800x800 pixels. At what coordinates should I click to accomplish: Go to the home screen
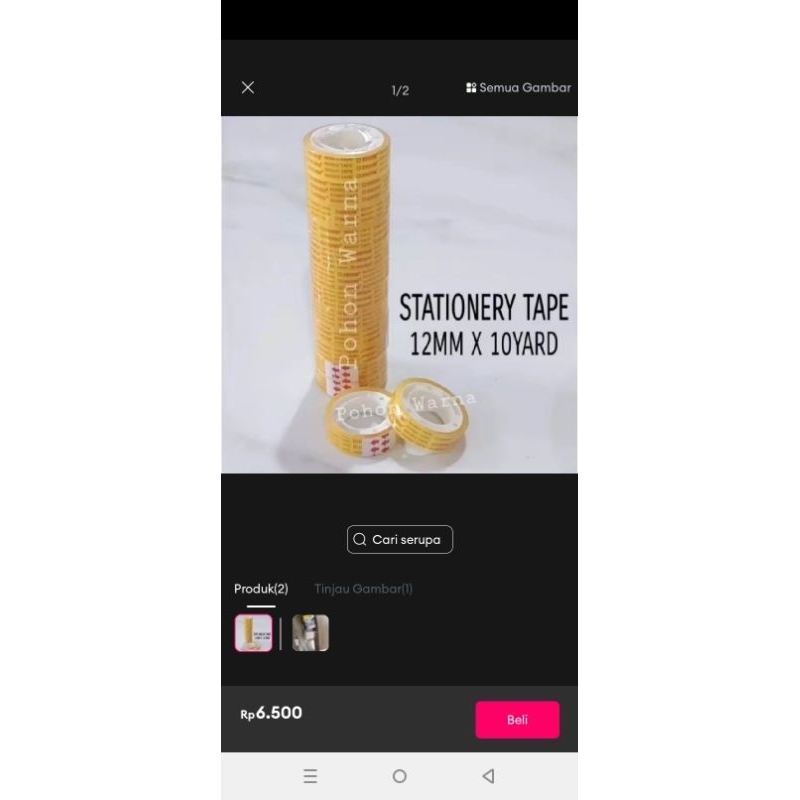point(399,776)
